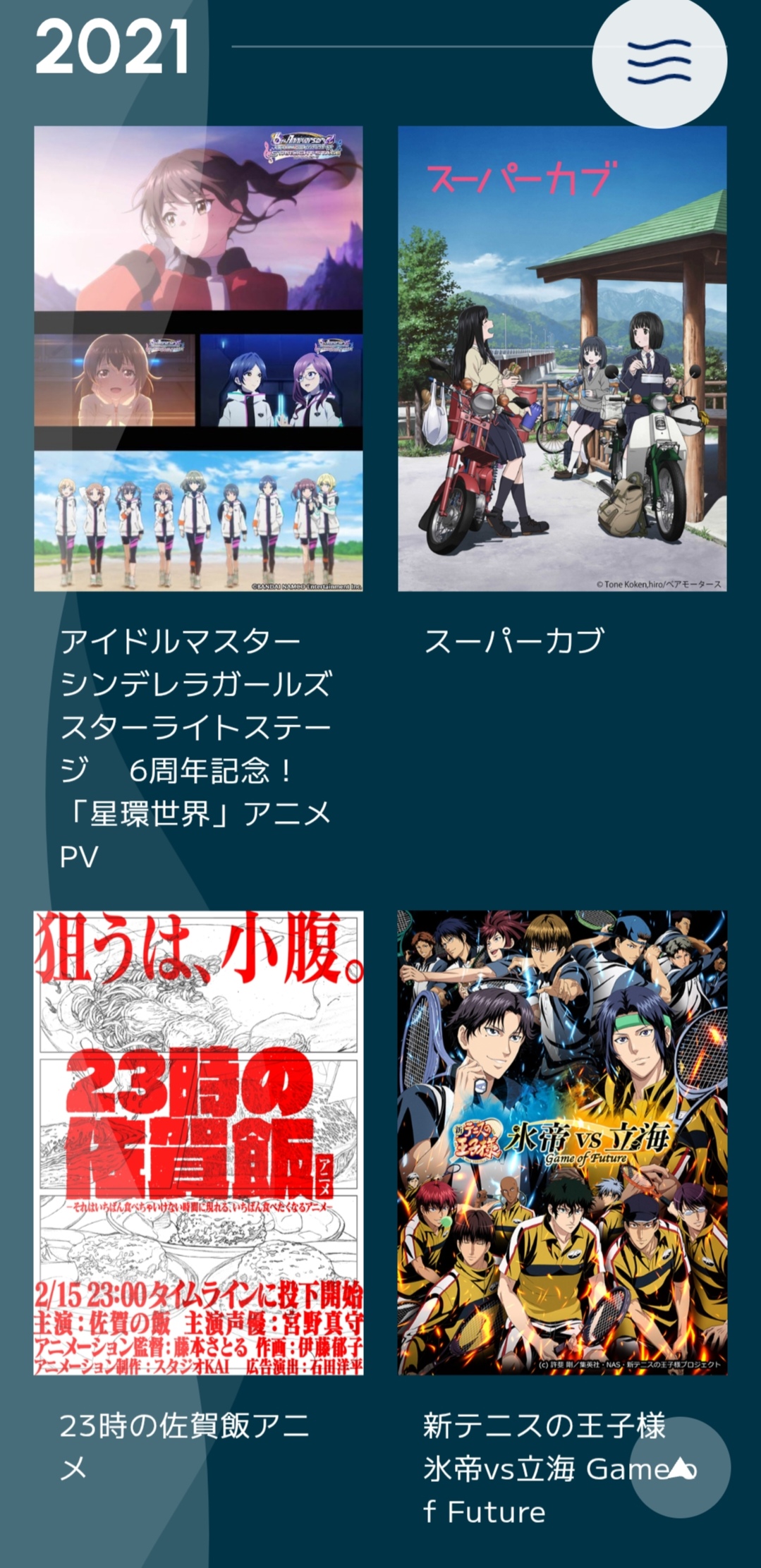Open the wavy hamburger menu button
The height and width of the screenshot is (1568, 761).
(x=659, y=61)
